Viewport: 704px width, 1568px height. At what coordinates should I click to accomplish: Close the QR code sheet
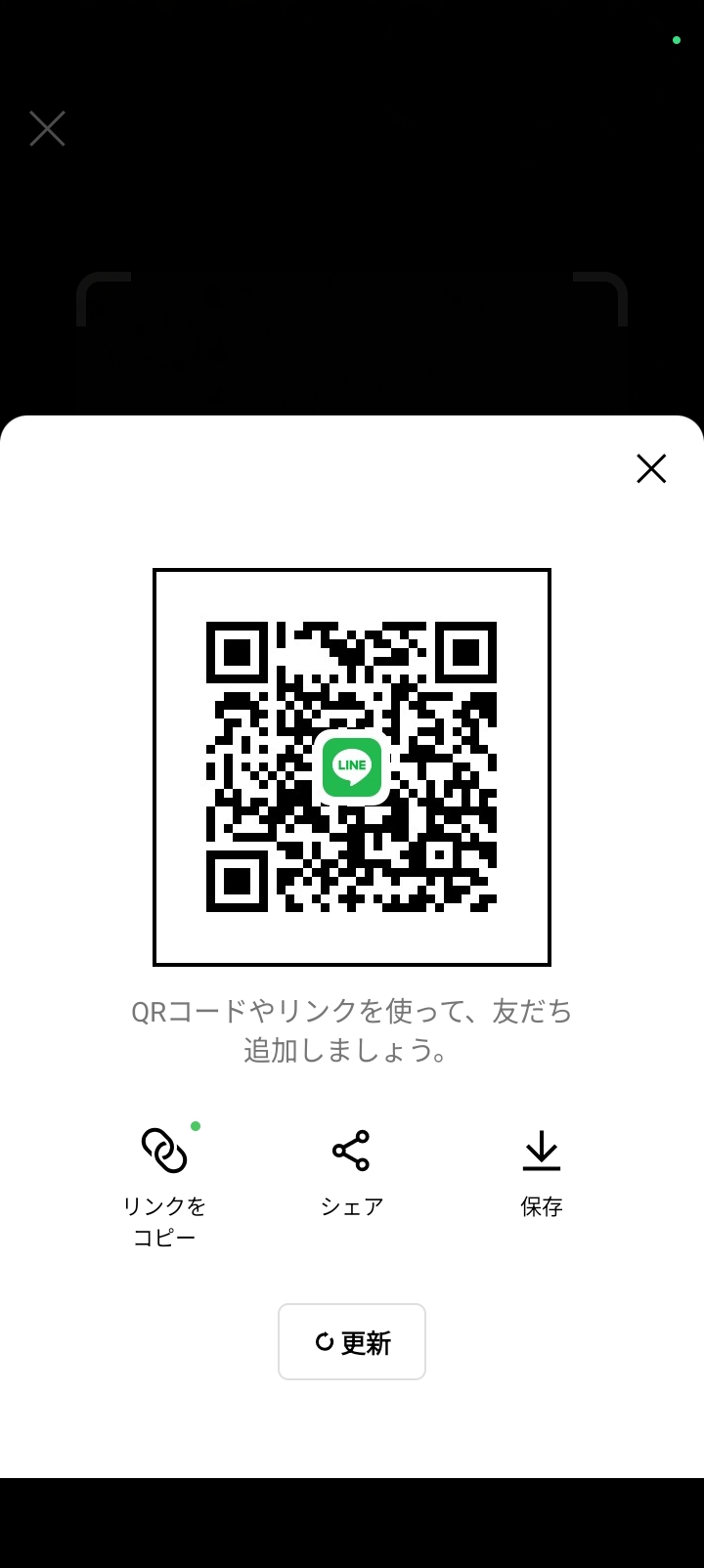coord(651,469)
